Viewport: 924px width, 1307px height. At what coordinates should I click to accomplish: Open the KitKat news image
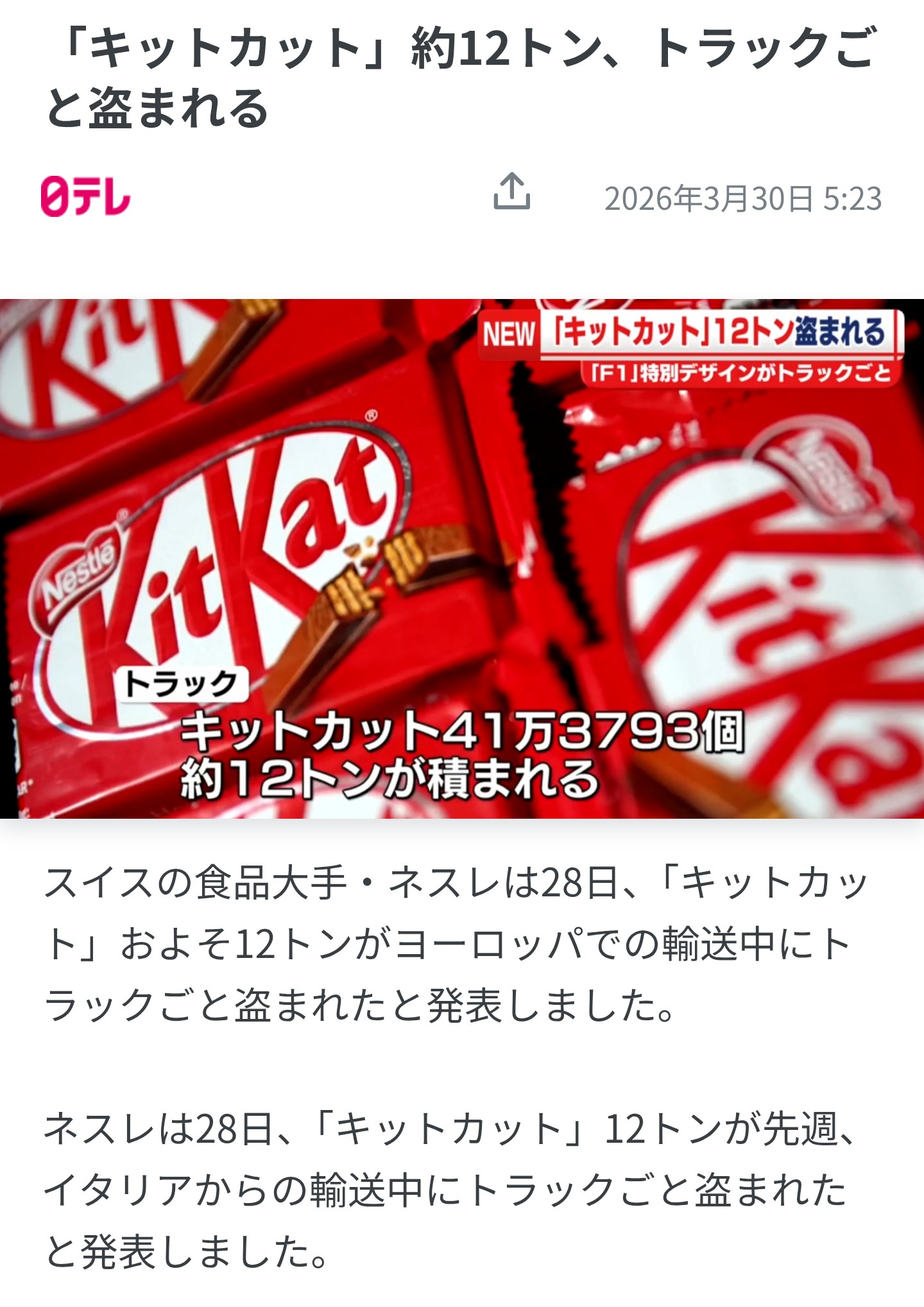[462, 558]
